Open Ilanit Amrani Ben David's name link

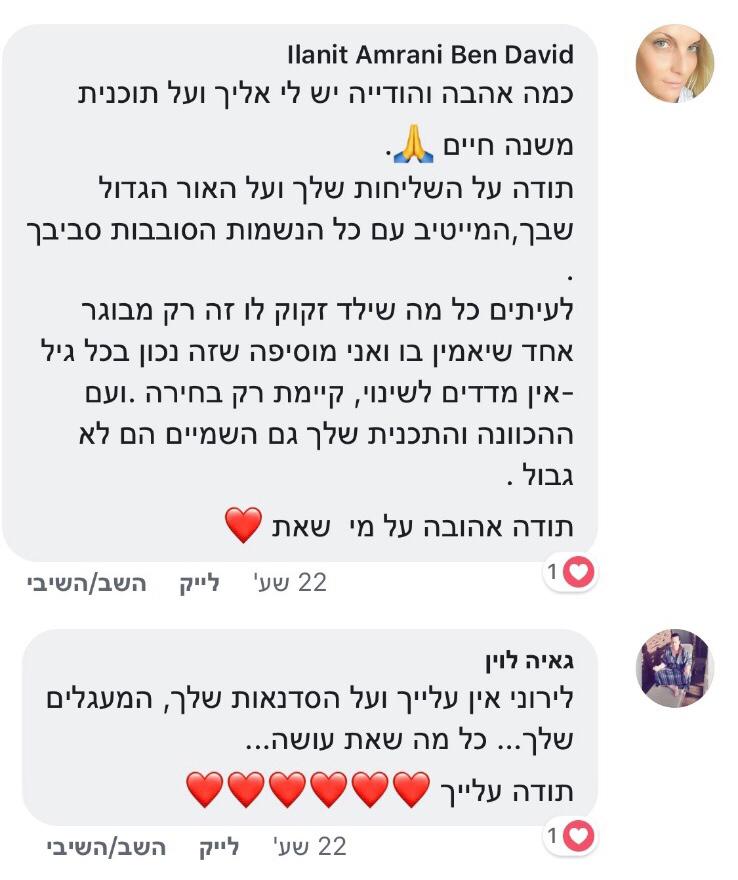(x=430, y=54)
